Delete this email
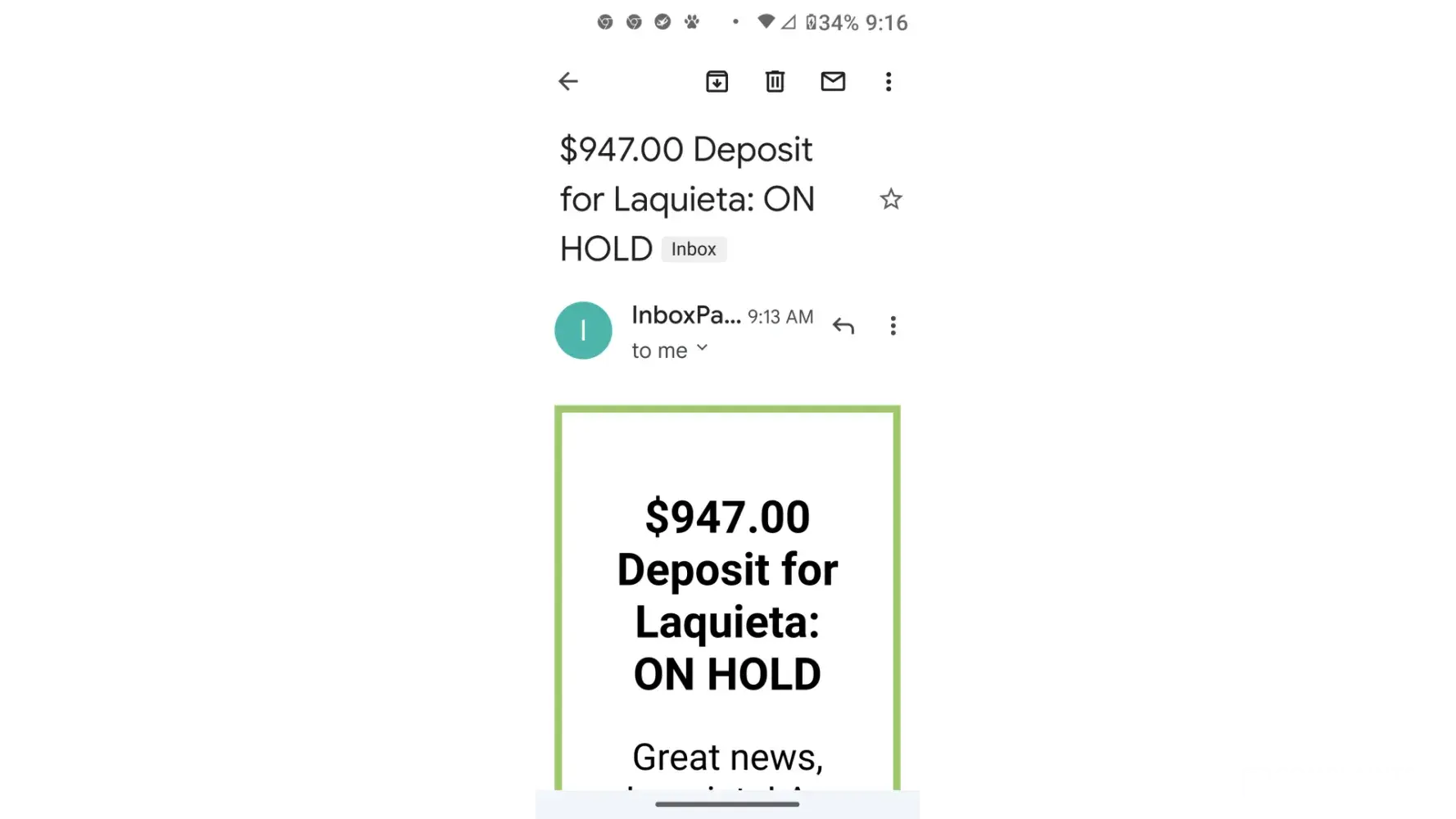This screenshot has height=819, width=1456. (x=775, y=81)
